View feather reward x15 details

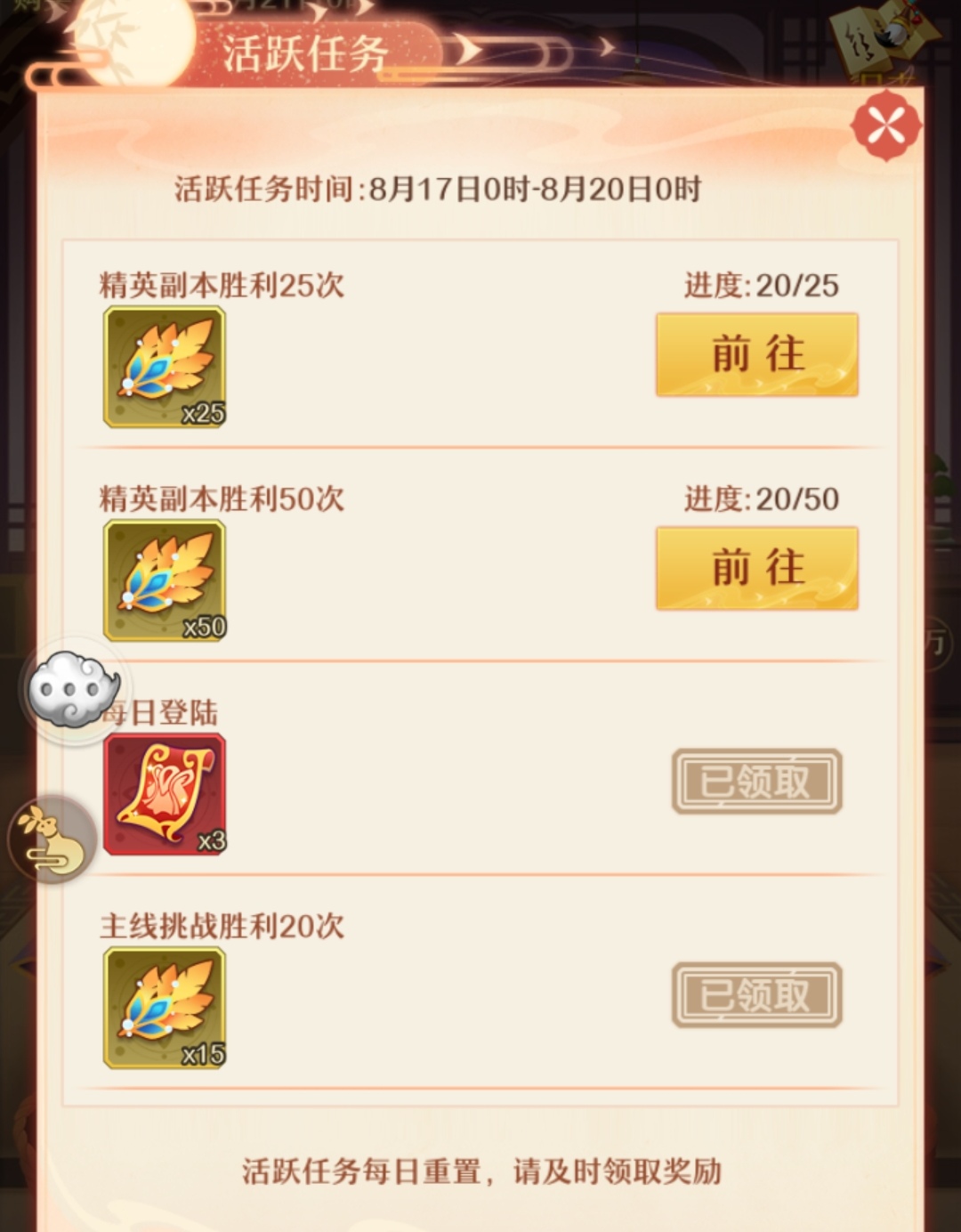coord(165,1008)
